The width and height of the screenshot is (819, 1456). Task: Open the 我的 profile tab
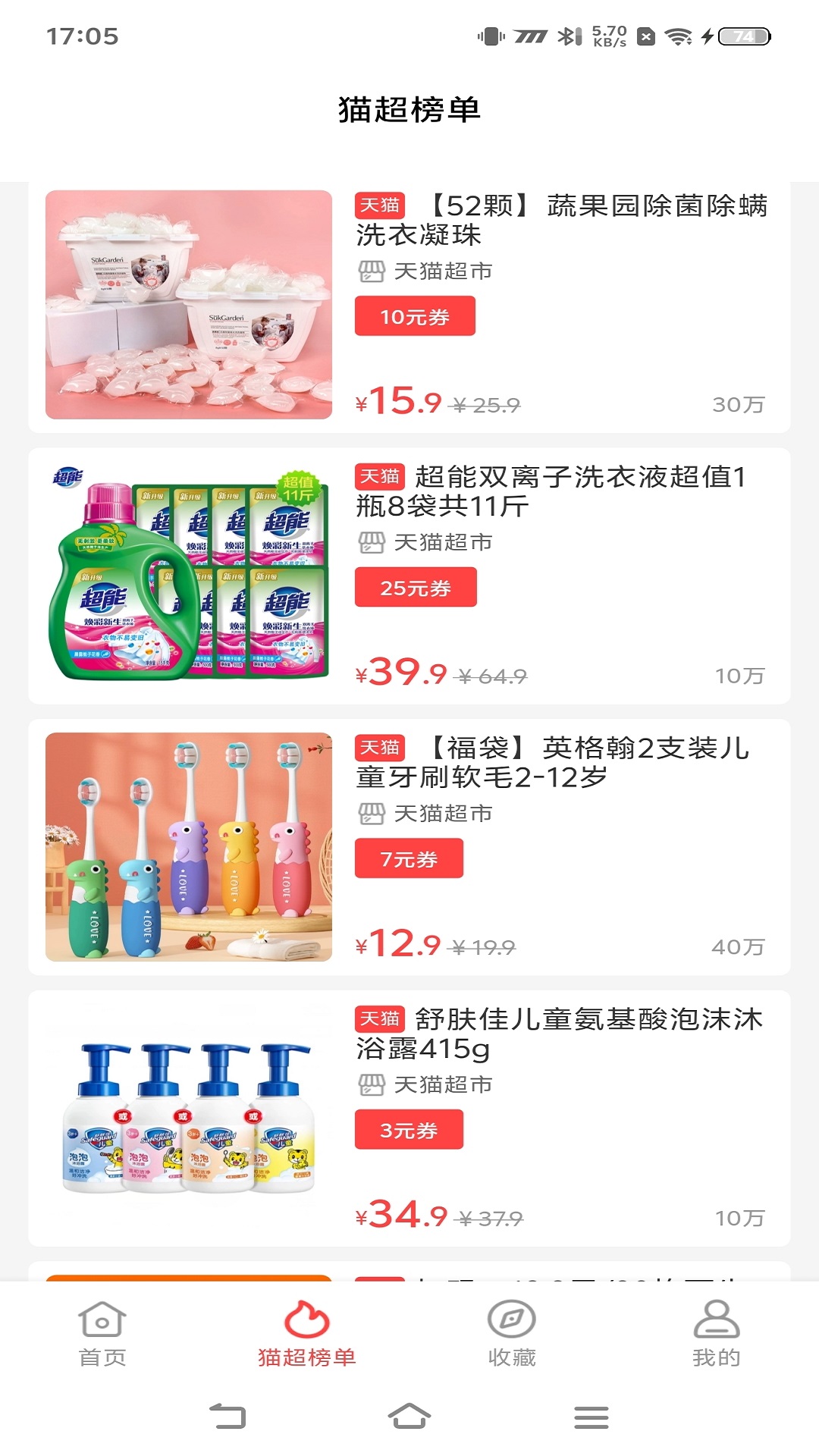[x=717, y=1335]
